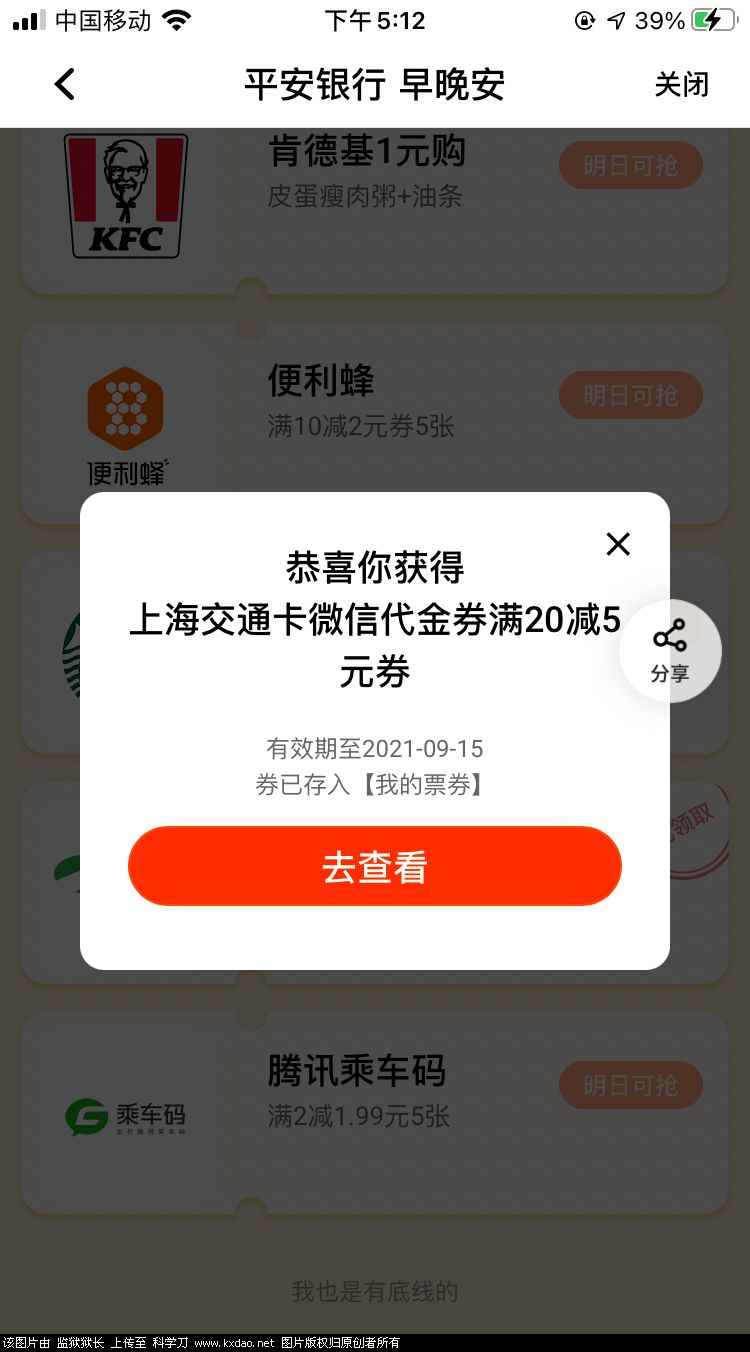Tap 关闭 at the top right
750x1352 pixels.
click(x=681, y=85)
